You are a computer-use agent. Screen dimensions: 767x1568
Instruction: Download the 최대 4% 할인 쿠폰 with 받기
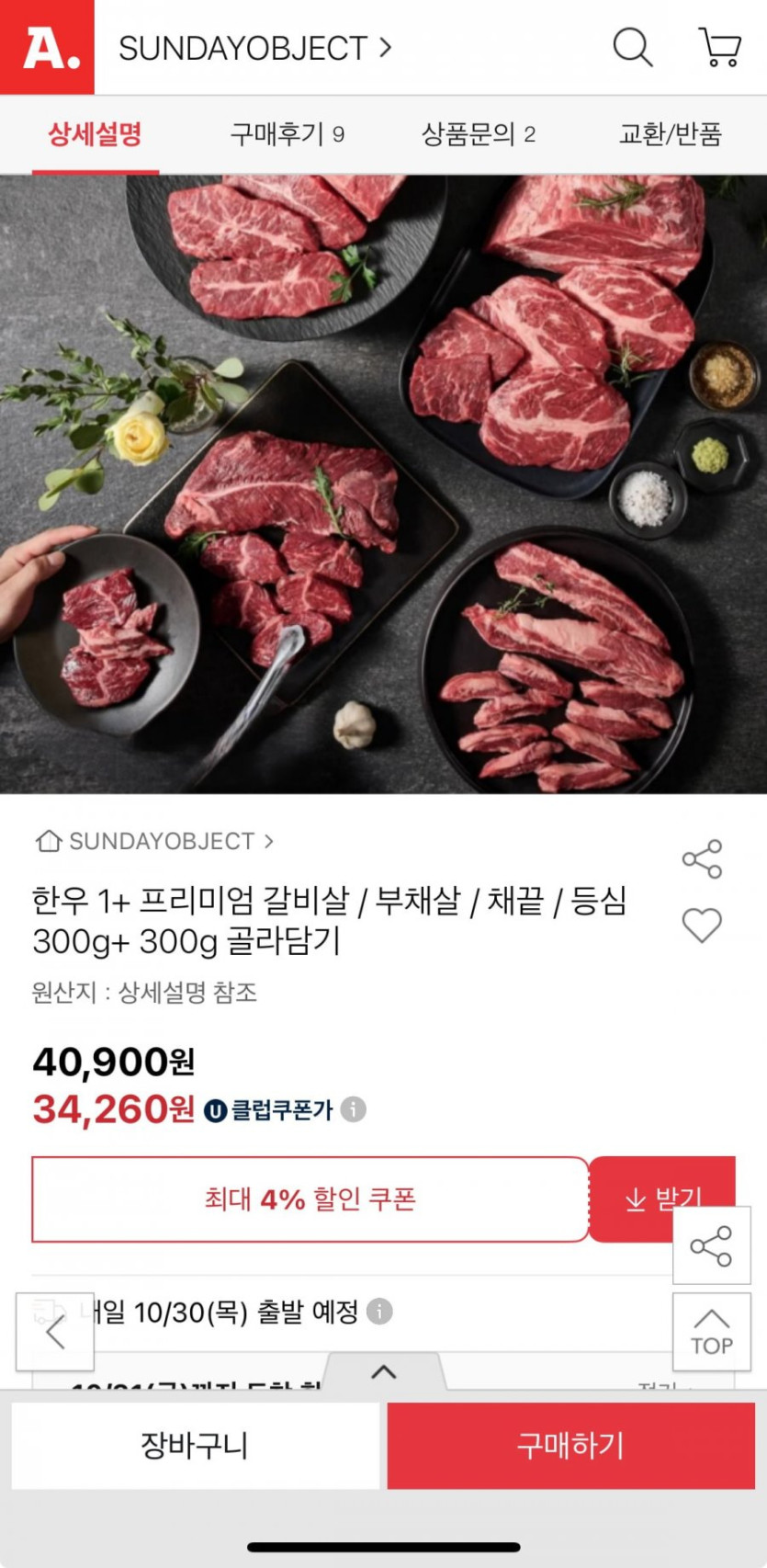click(661, 1199)
